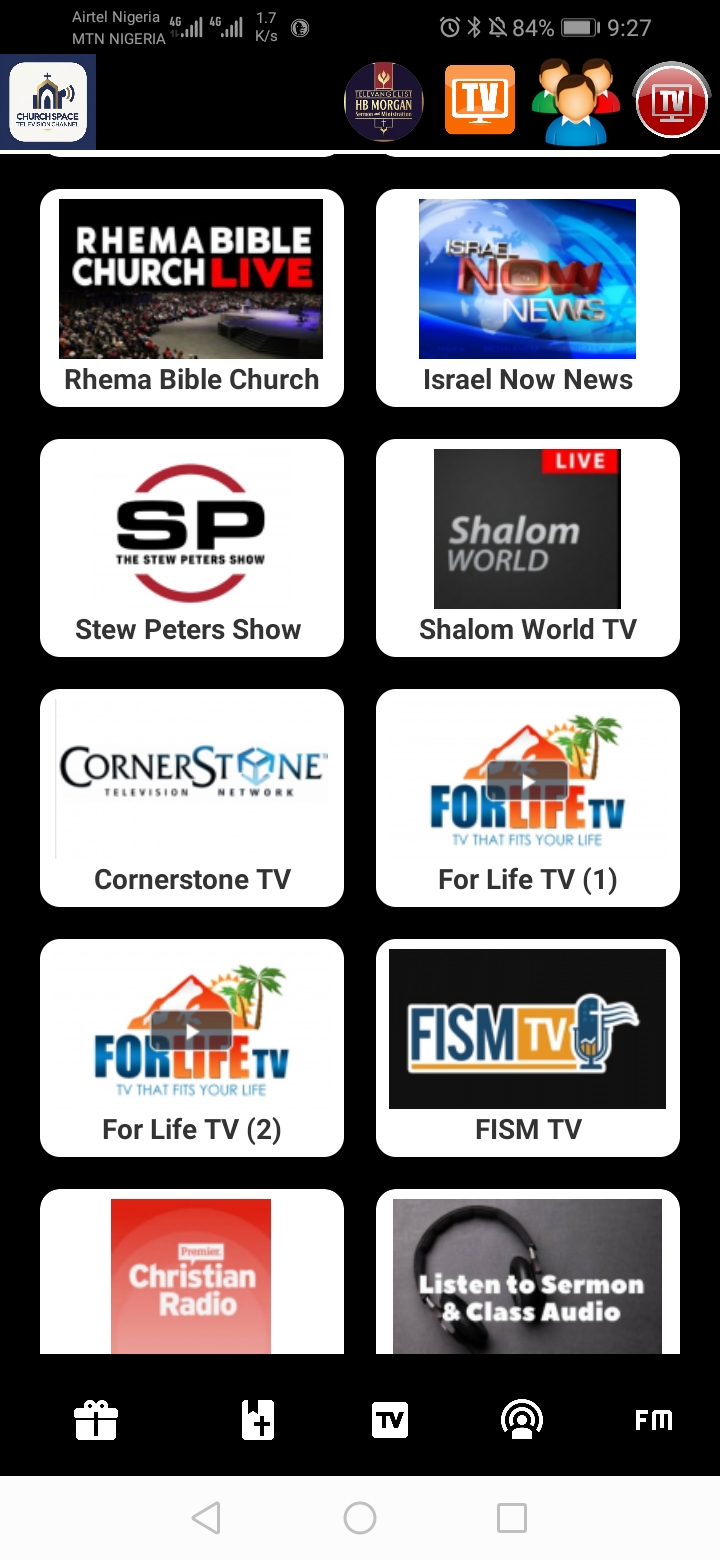Open FISM TV channel
This screenshot has height=1560, width=720.
click(528, 1048)
